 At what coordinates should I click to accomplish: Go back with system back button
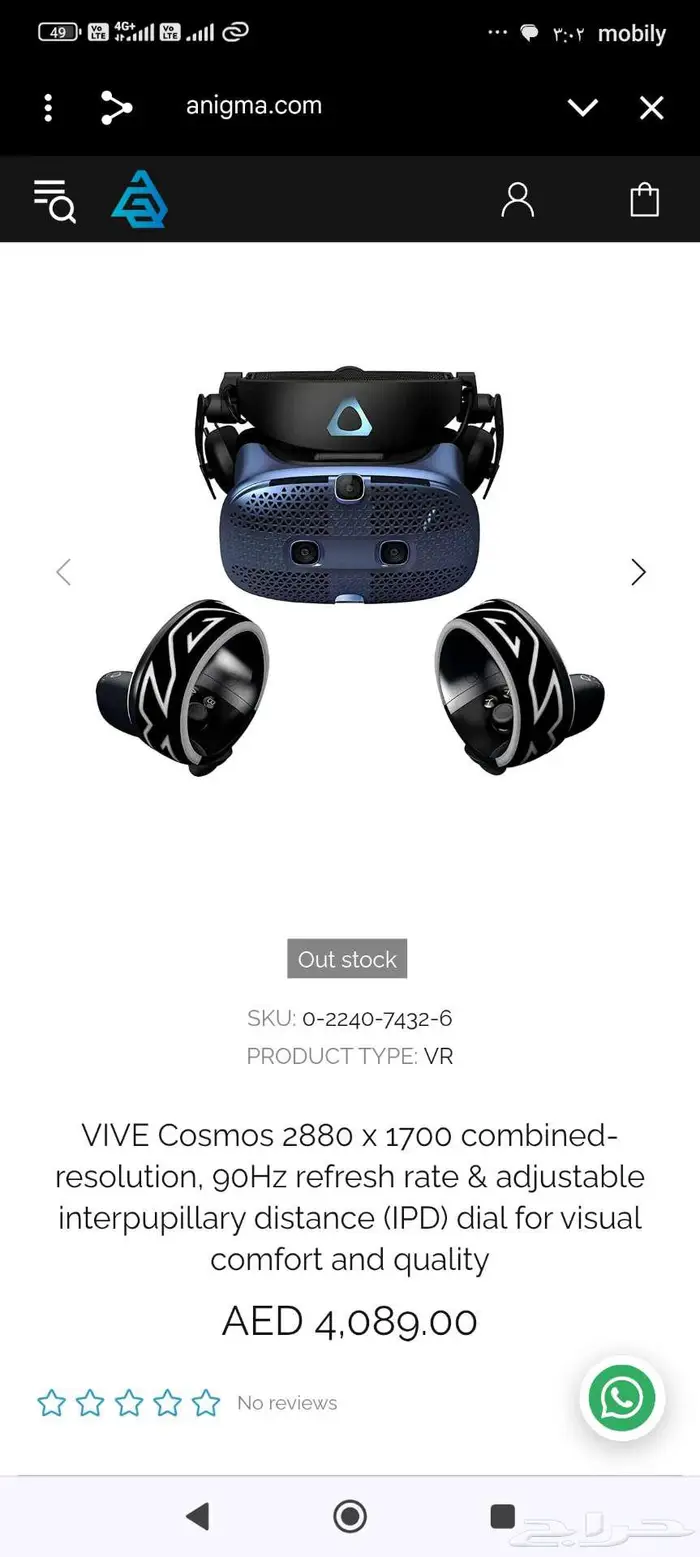coord(198,1516)
